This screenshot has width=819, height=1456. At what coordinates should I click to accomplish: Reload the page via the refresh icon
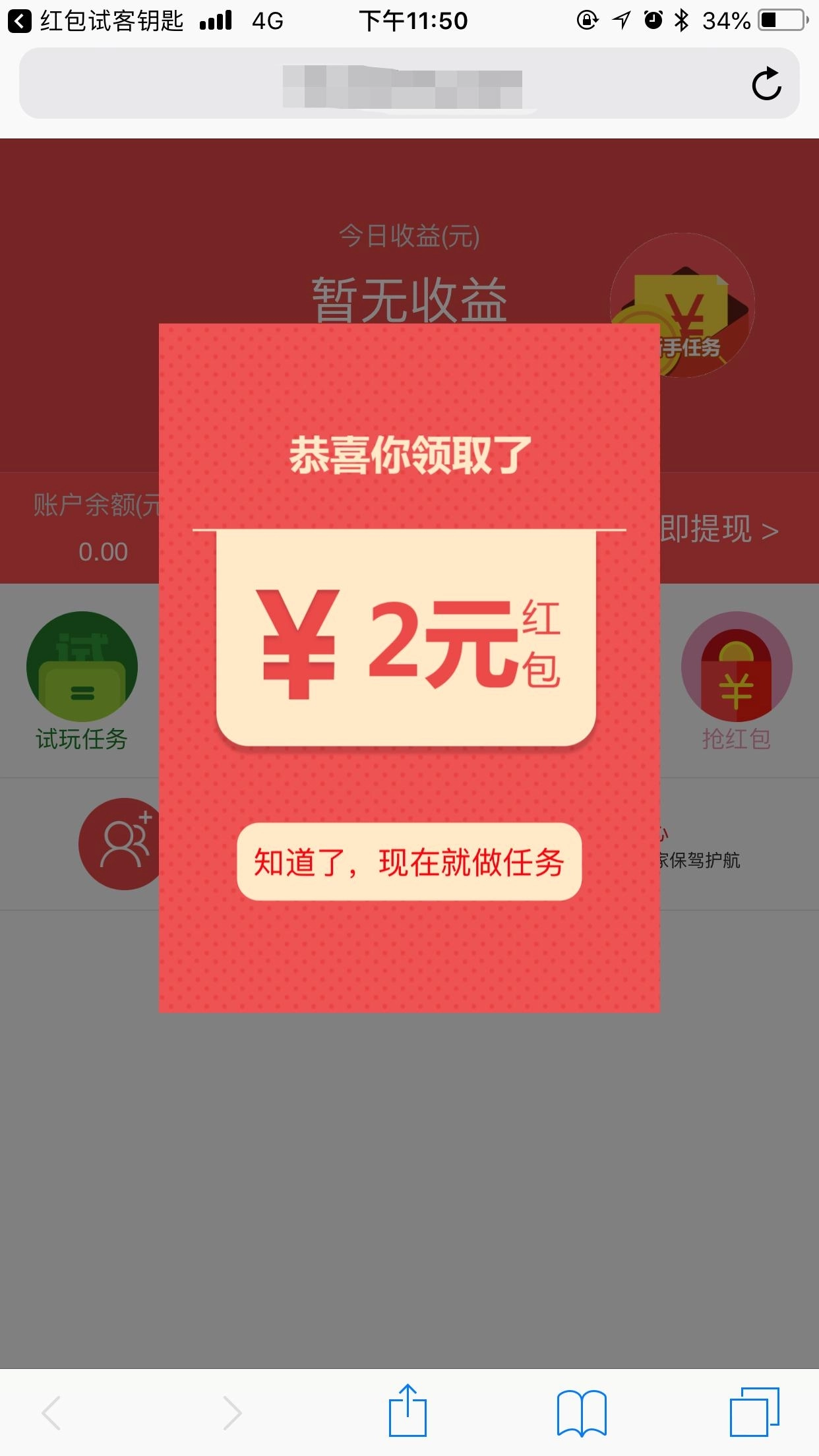[x=767, y=84]
